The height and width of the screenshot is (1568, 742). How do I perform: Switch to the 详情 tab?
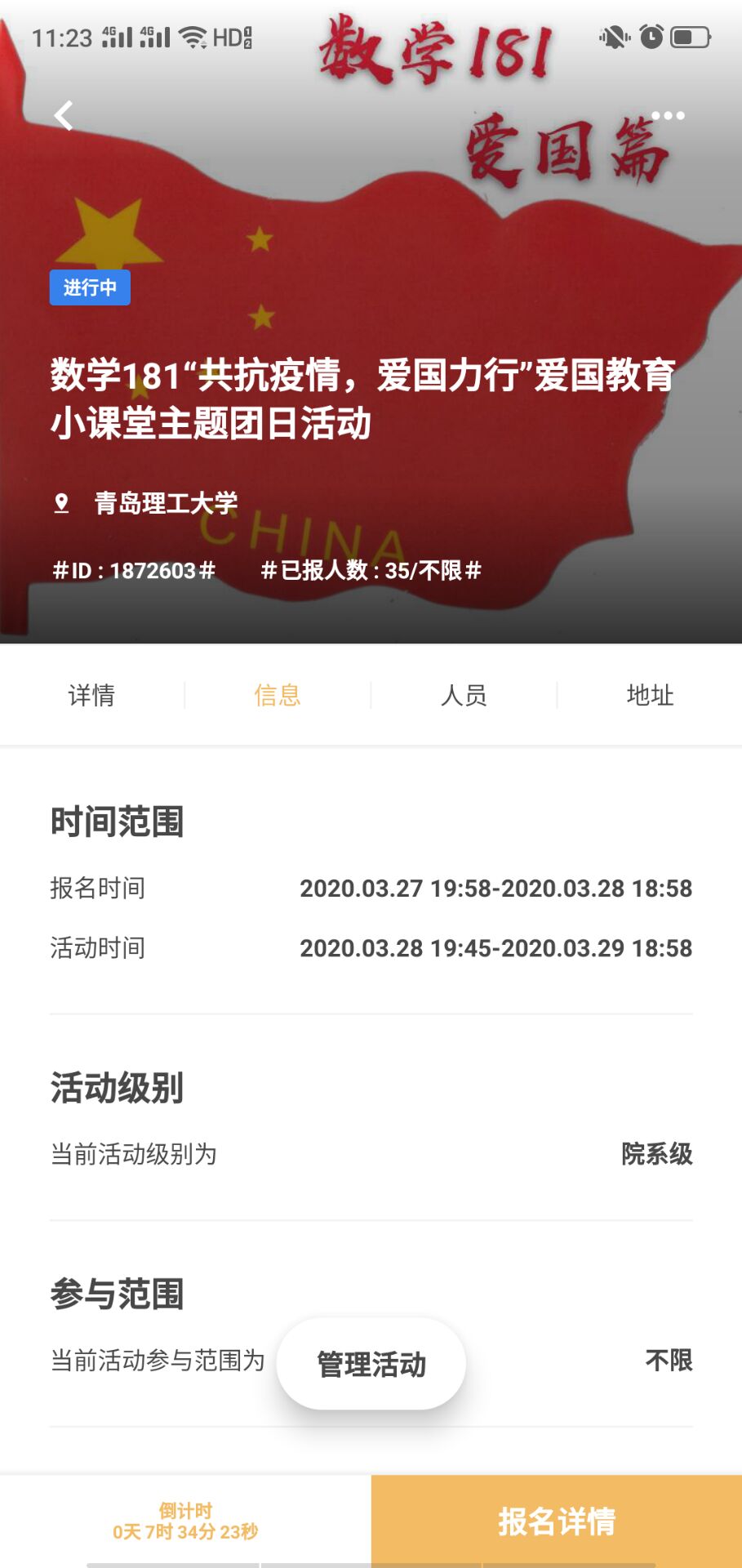pos(91,696)
